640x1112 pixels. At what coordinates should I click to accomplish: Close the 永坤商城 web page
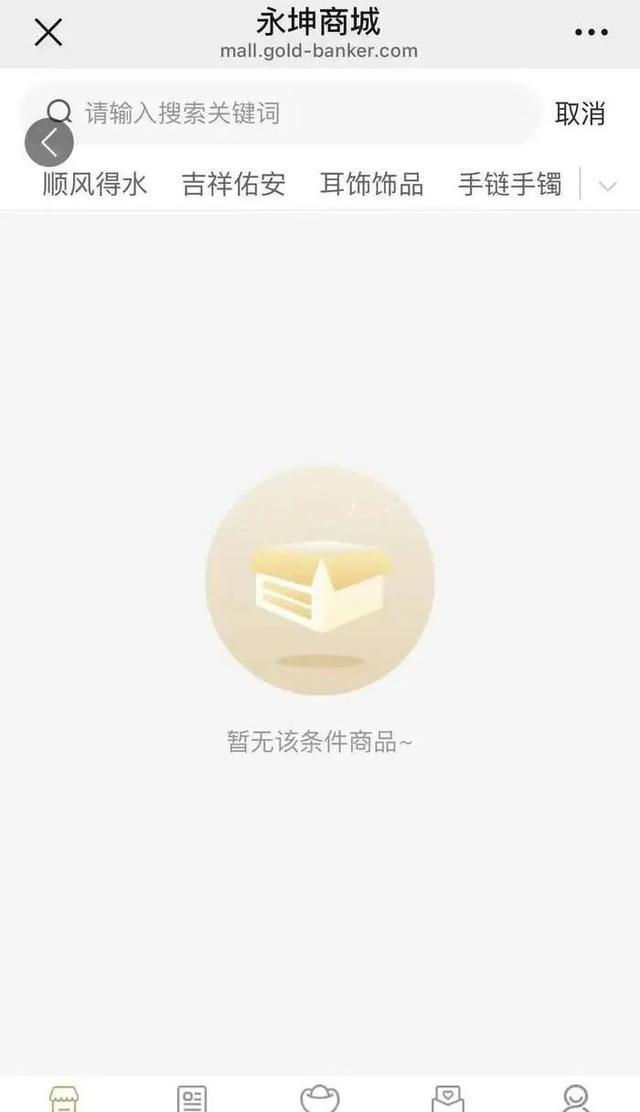pyautogui.click(x=48, y=33)
